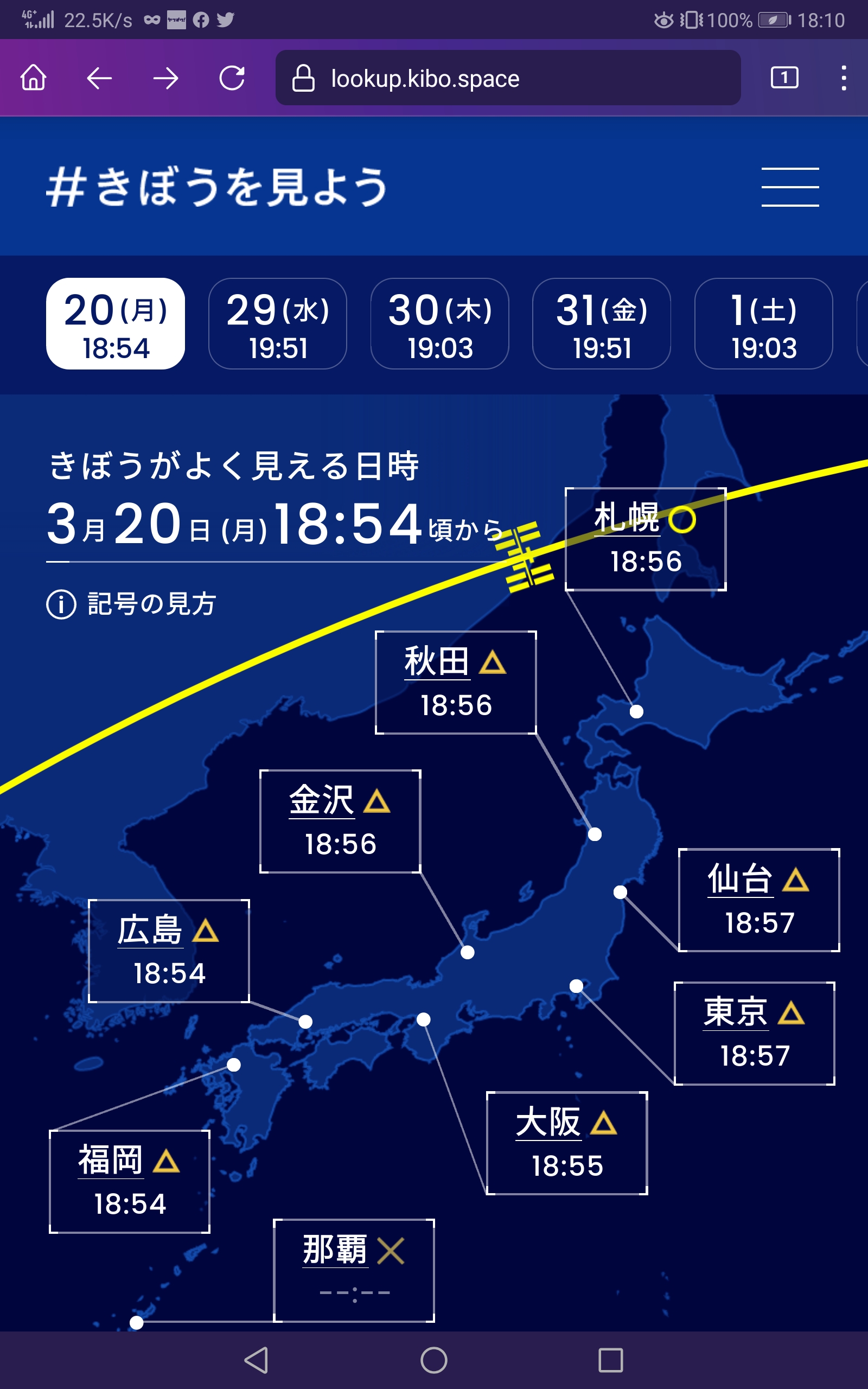Open the 東京 city details
868x1389 pixels.
coord(754,1033)
